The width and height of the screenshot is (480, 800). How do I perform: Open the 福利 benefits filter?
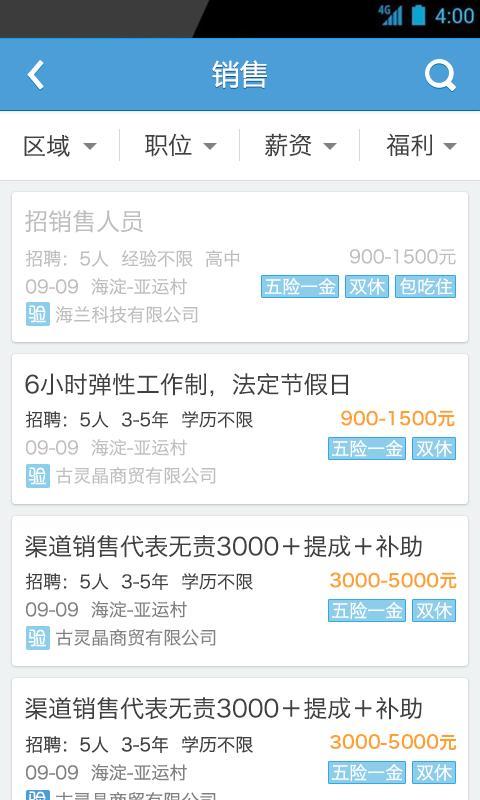click(420, 146)
